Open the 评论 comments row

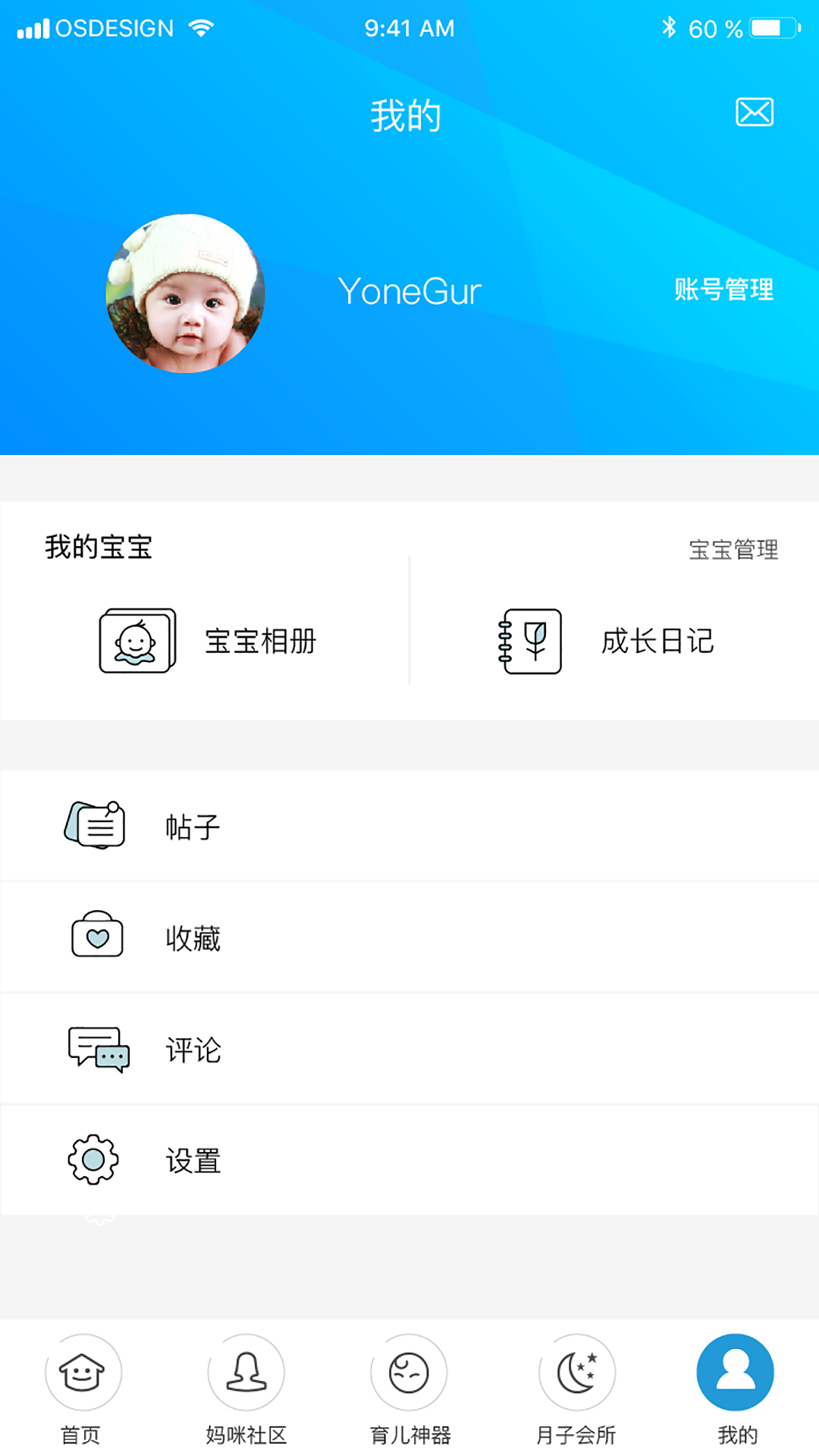pos(409,1049)
